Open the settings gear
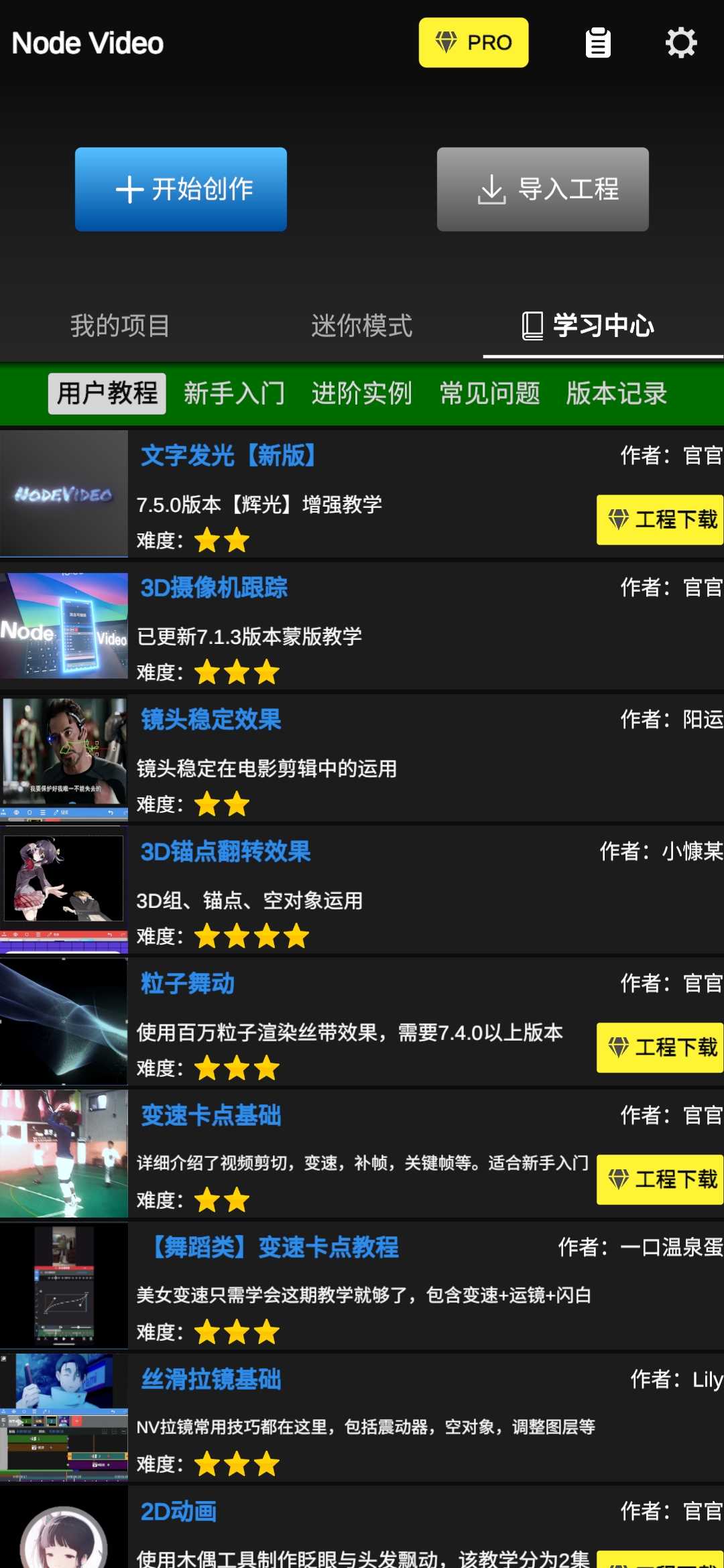This screenshot has height=1568, width=724. [680, 43]
